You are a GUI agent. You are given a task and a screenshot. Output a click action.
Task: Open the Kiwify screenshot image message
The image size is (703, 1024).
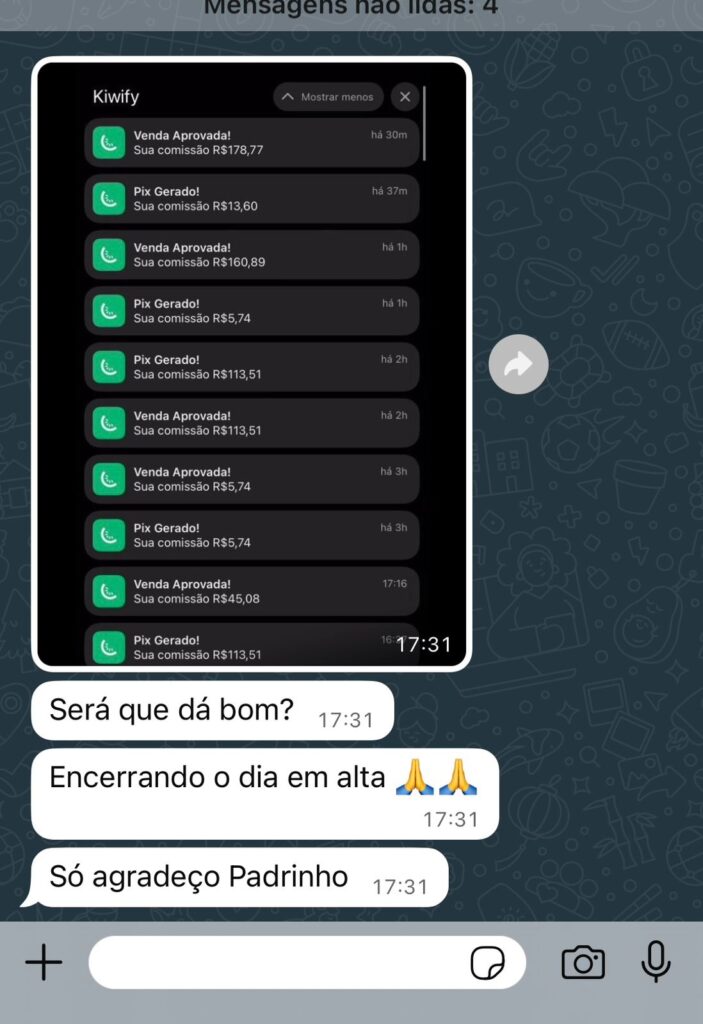pyautogui.click(x=251, y=362)
